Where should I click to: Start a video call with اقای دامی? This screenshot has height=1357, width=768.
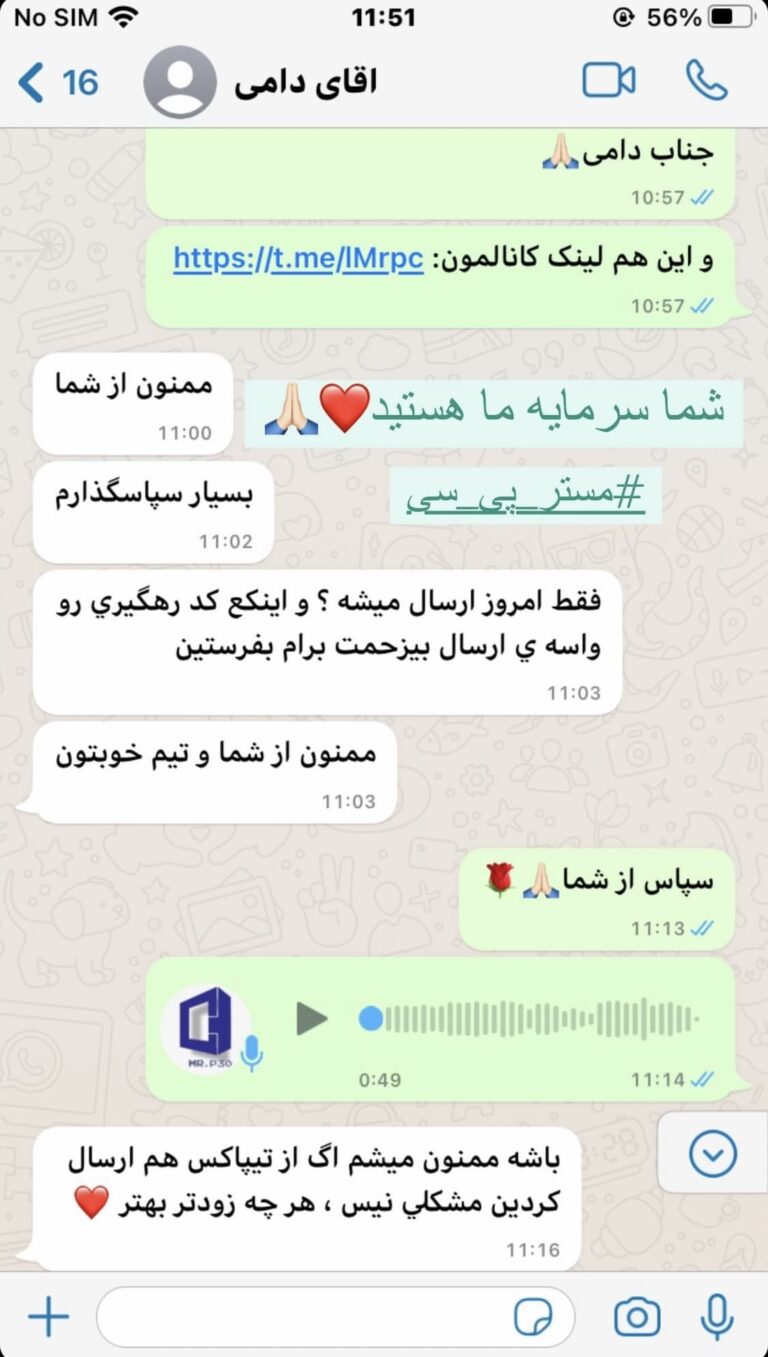tap(609, 82)
